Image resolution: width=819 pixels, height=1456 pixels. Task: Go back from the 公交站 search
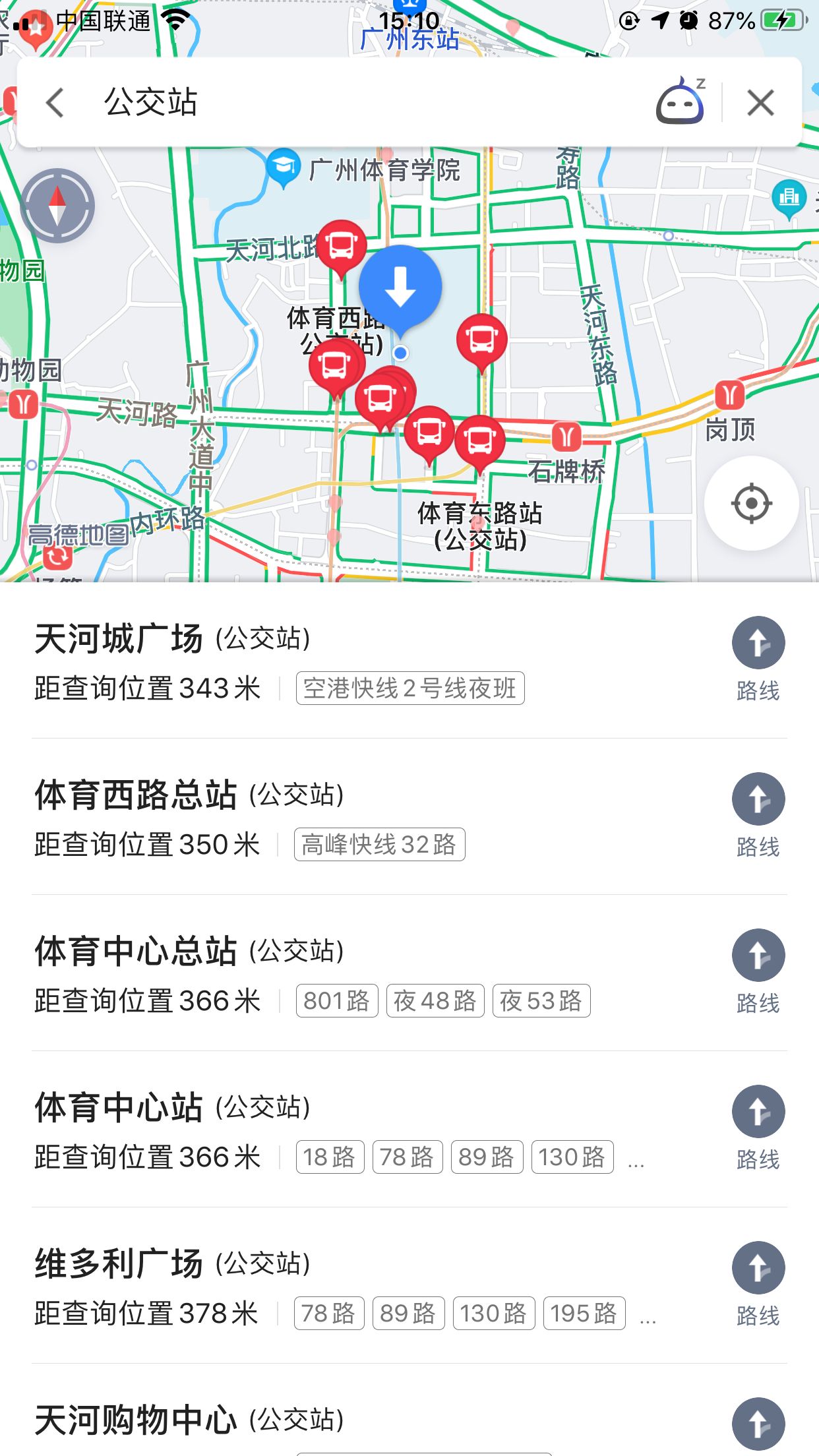pyautogui.click(x=55, y=103)
